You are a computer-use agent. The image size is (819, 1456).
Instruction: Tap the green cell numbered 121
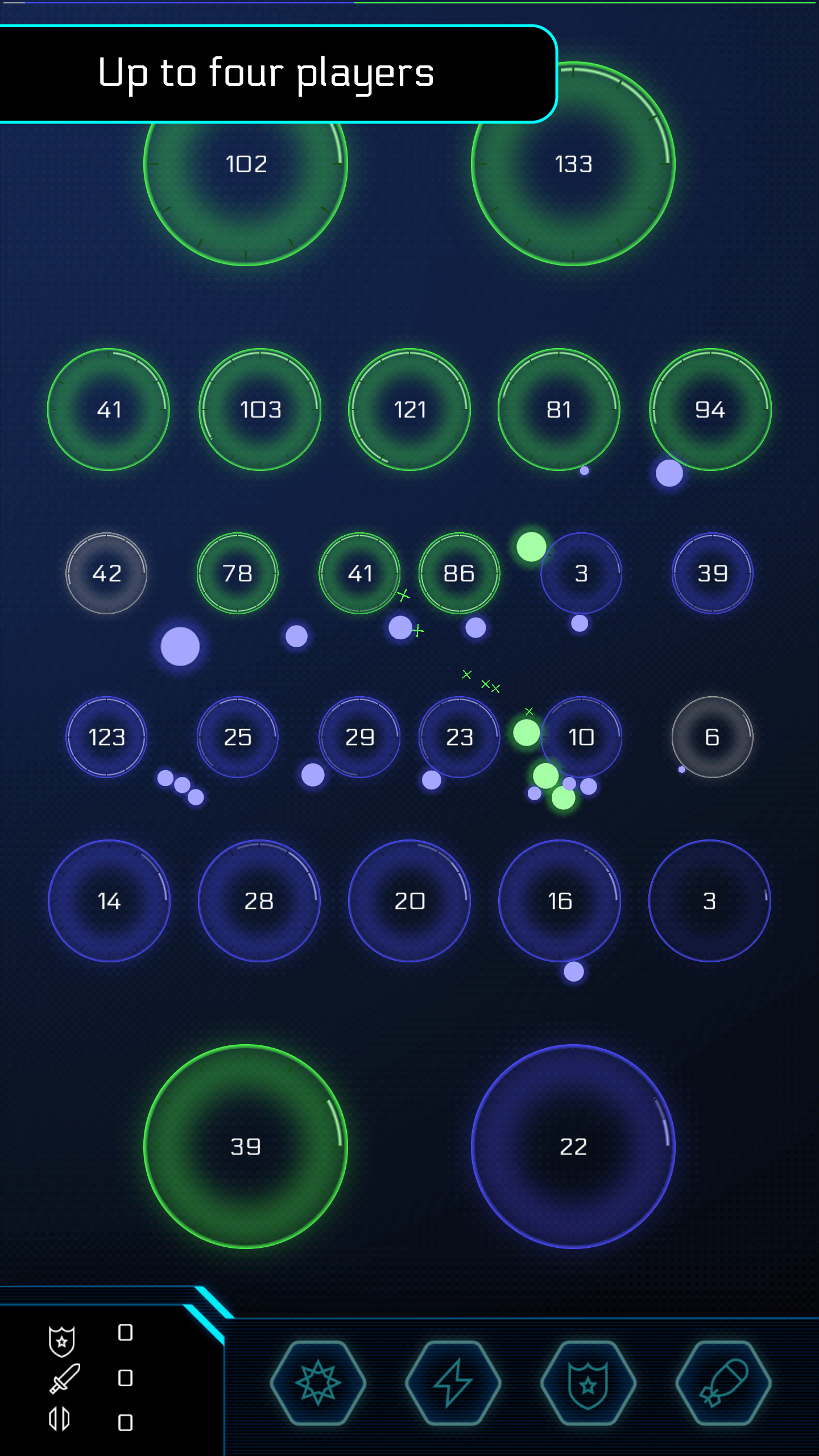point(409,409)
